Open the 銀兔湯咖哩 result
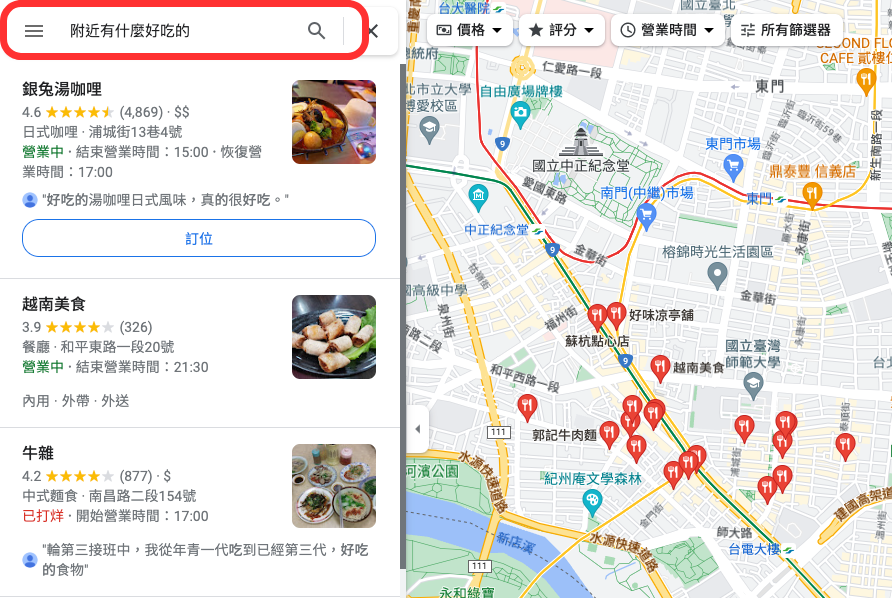This screenshot has height=598, width=892. pyautogui.click(x=62, y=89)
